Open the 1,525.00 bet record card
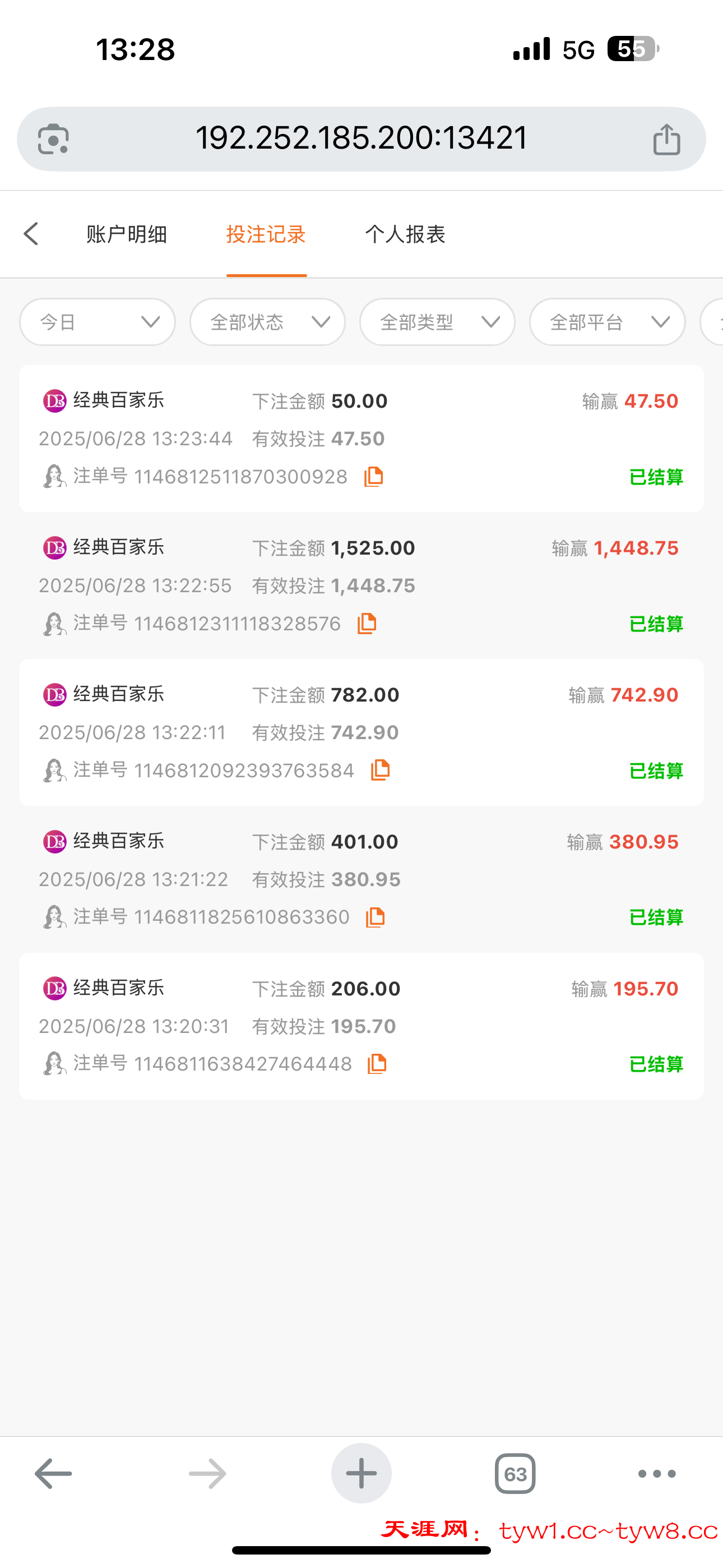 pyautogui.click(x=361, y=585)
